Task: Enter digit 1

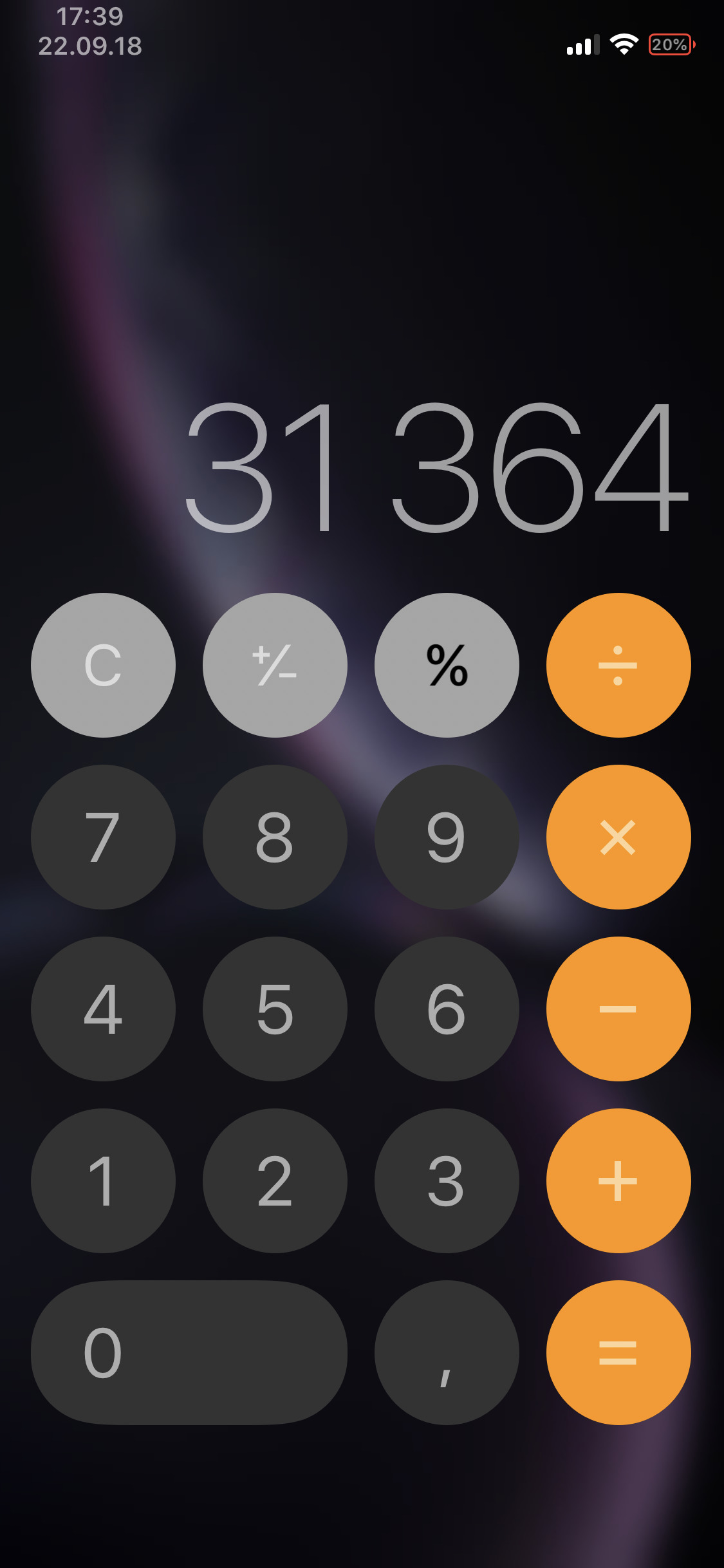Action: (103, 1181)
